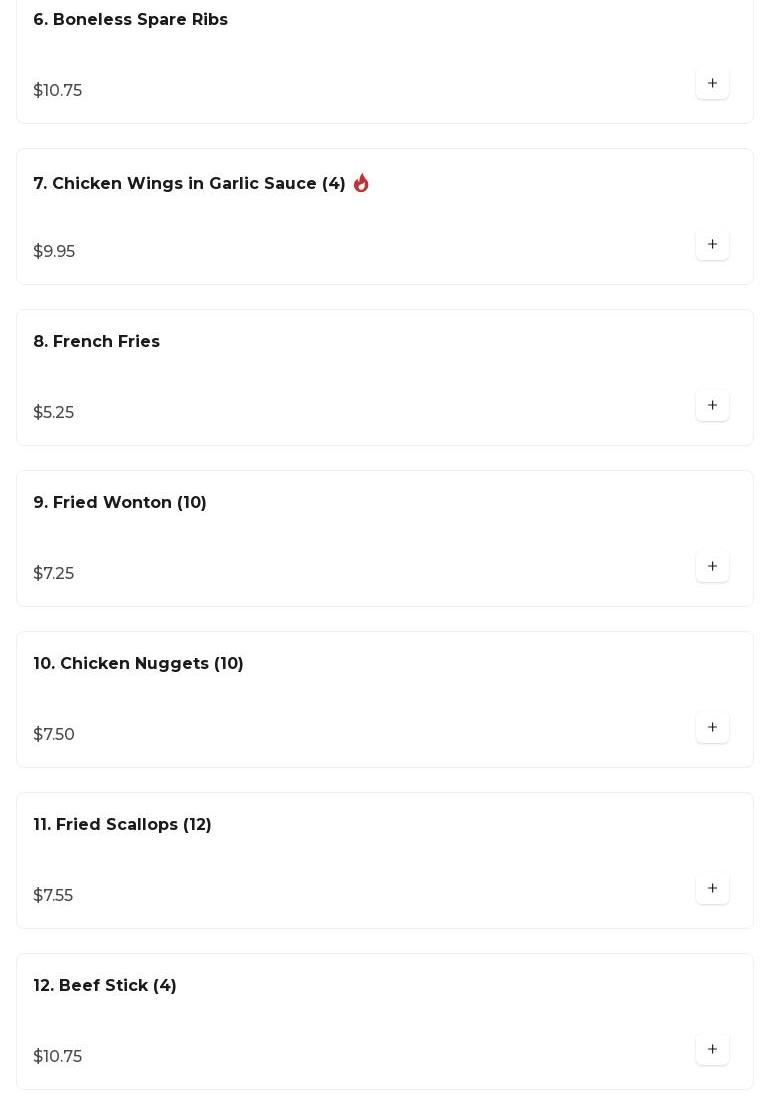The height and width of the screenshot is (1100, 770).
Task: Add Chicken Wings in Garlic Sauce to cart
Action: [x=712, y=244]
